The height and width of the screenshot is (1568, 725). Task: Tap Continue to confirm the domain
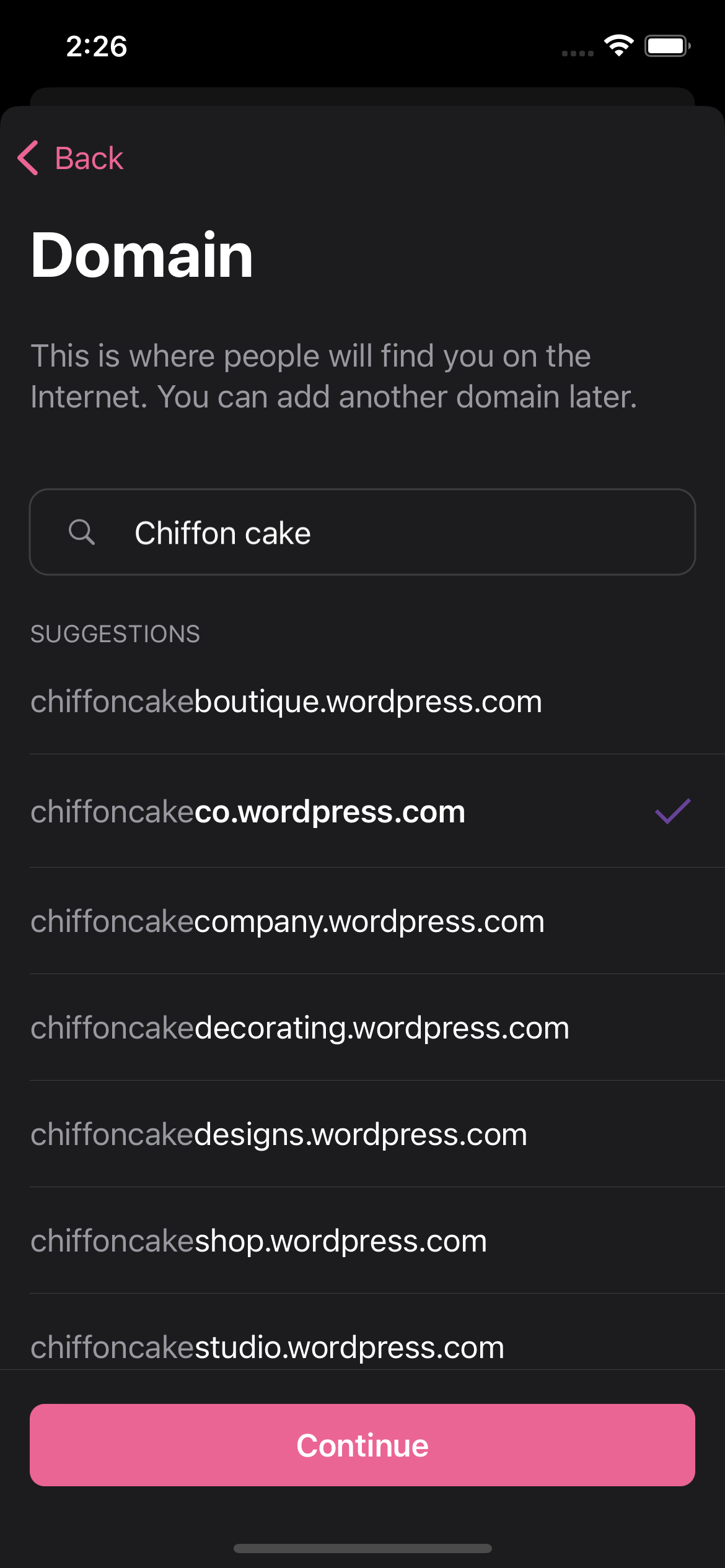pyautogui.click(x=362, y=1445)
